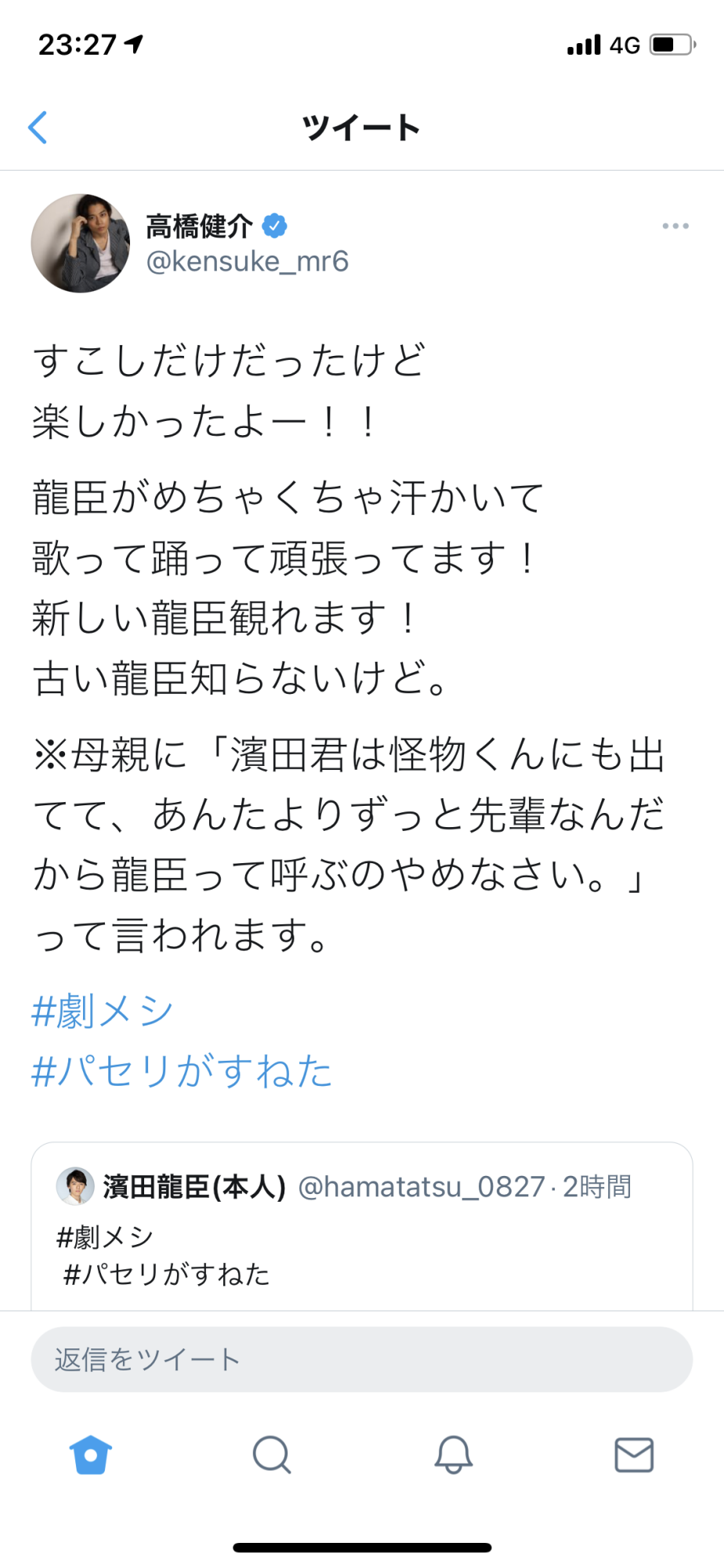The width and height of the screenshot is (724, 1568).
Task: Tap the 返信をツイート reply field
Action: 361,1359
